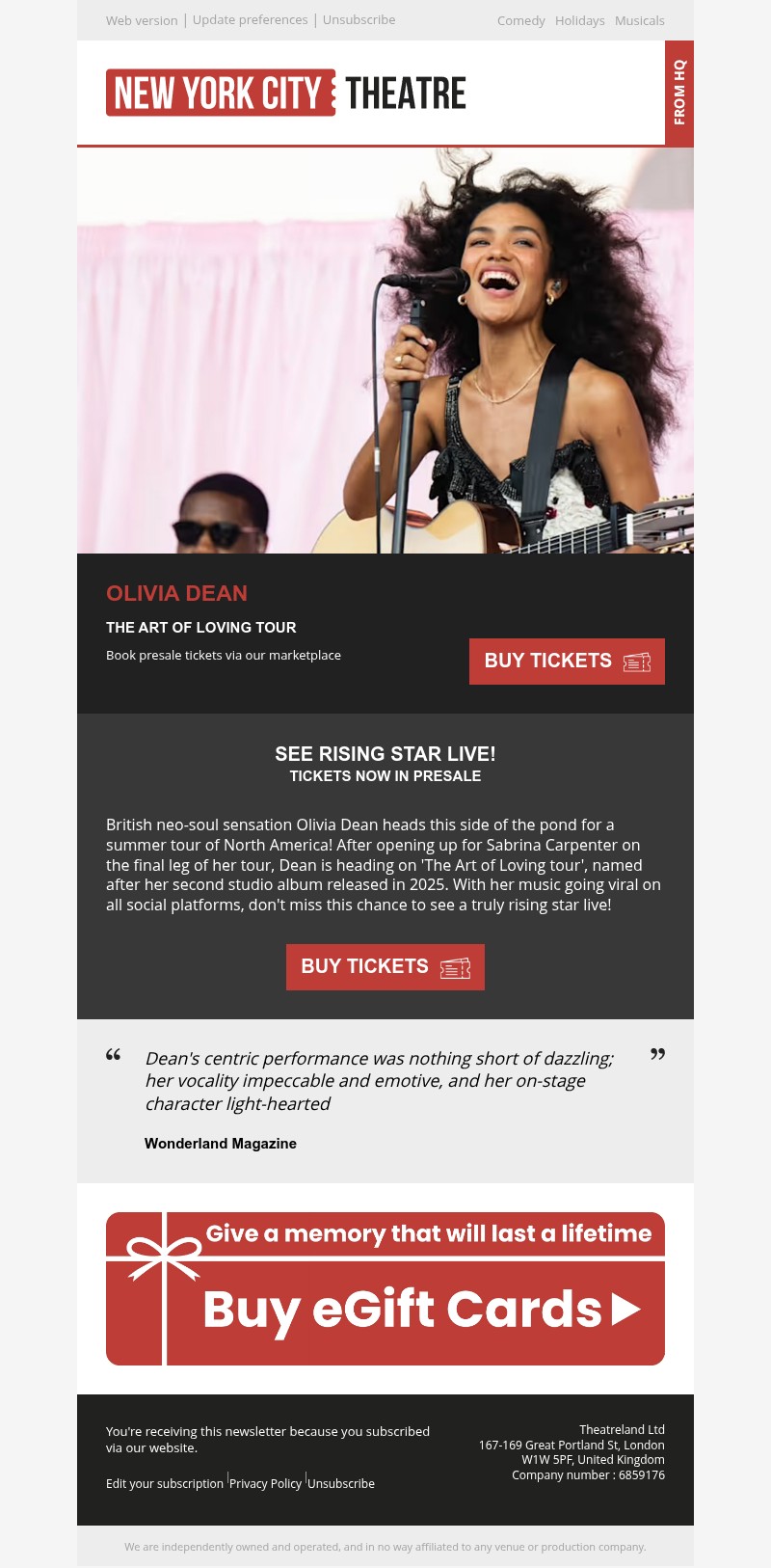Click the Wonderland Magazine attribution
The width and height of the screenshot is (771, 1568).
221,1144
